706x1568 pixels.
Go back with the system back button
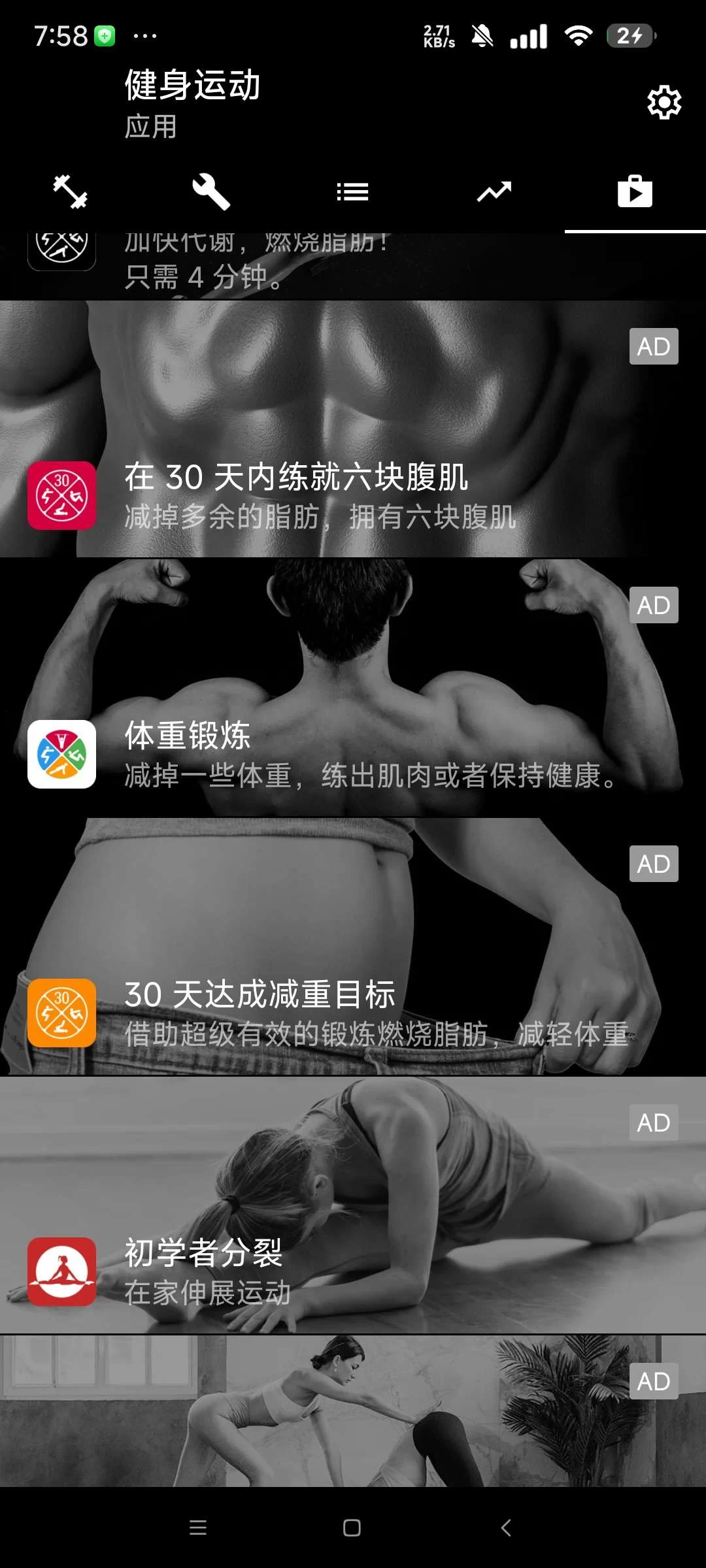pos(505,1527)
